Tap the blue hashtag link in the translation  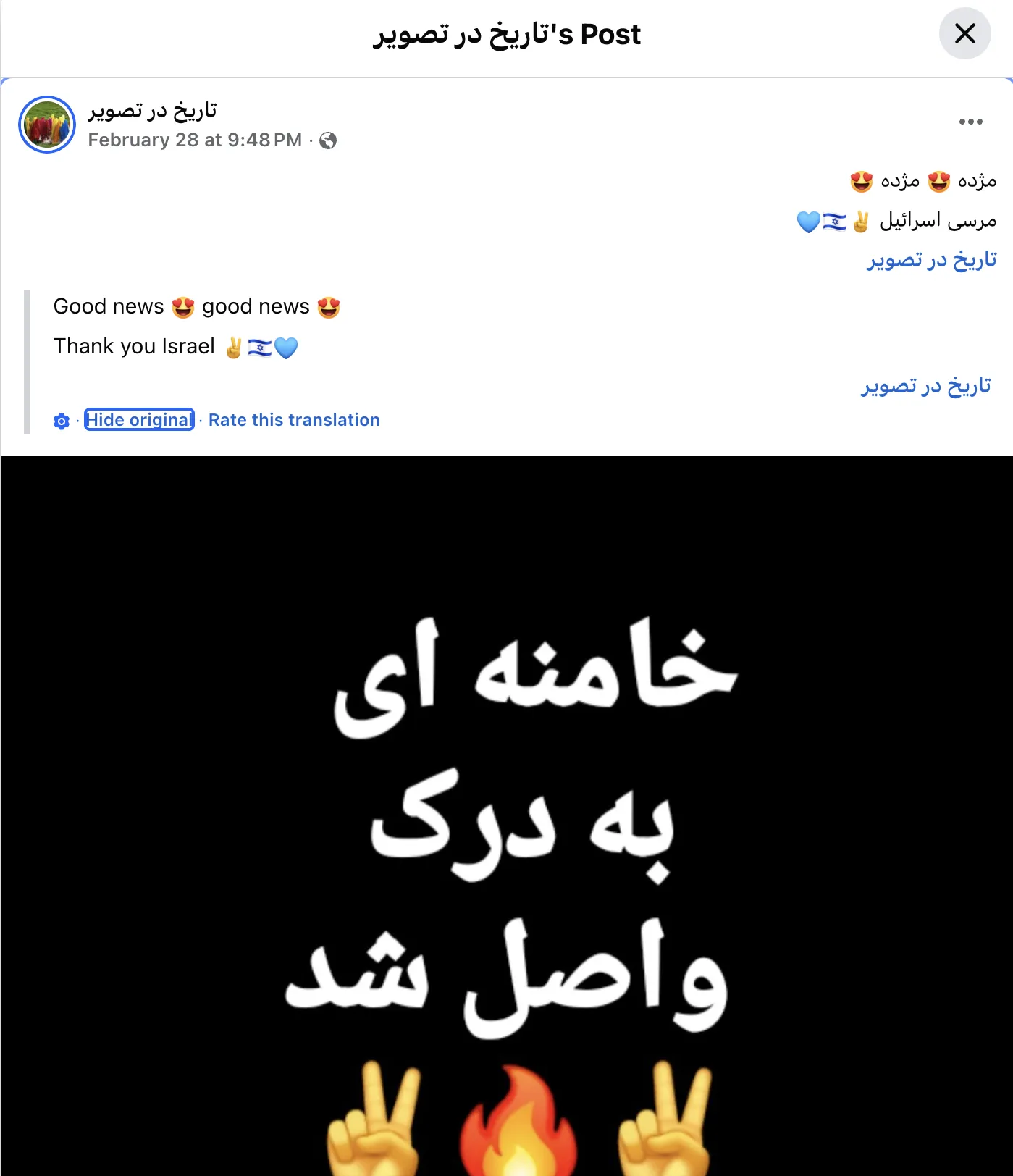pos(925,385)
